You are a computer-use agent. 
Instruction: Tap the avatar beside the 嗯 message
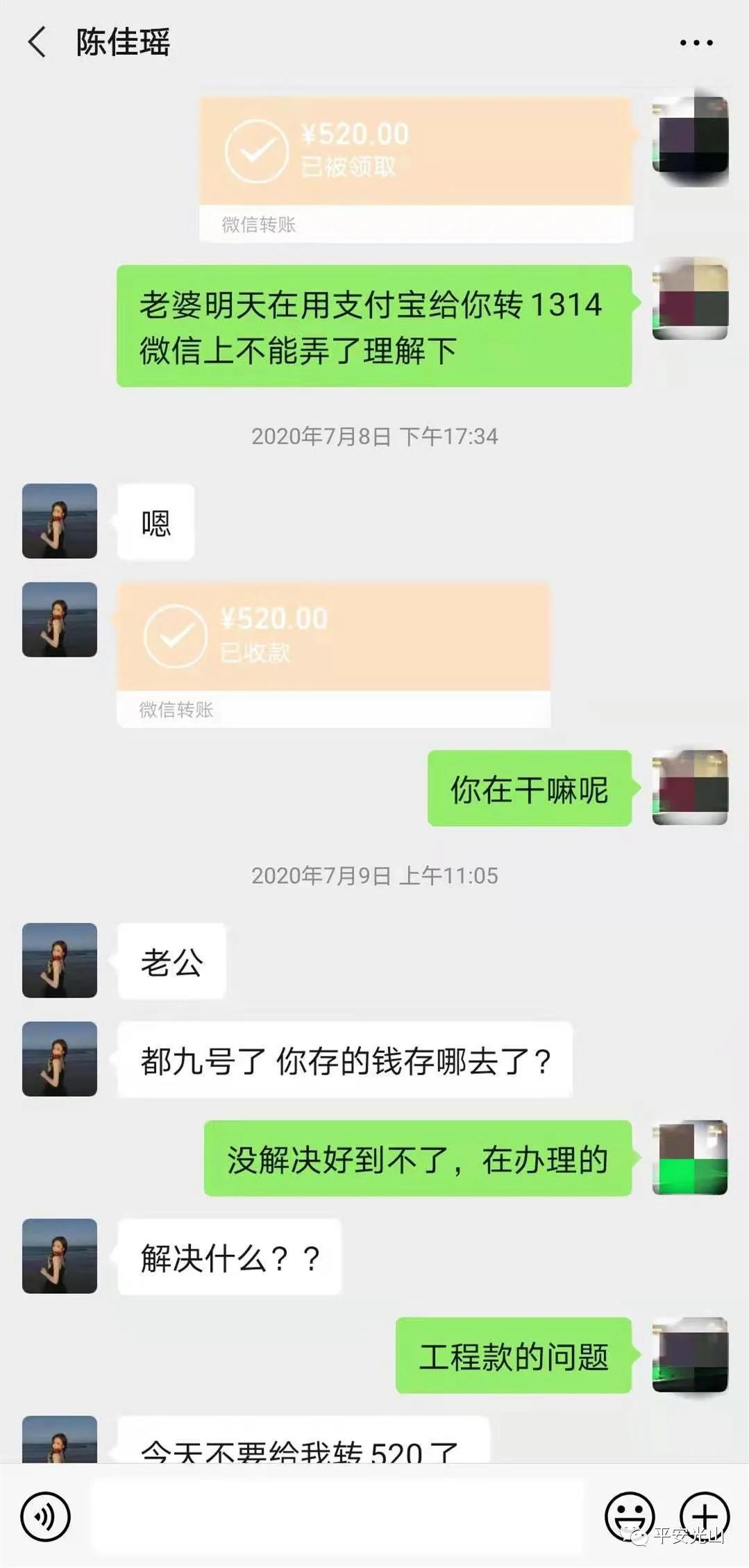[x=60, y=521]
